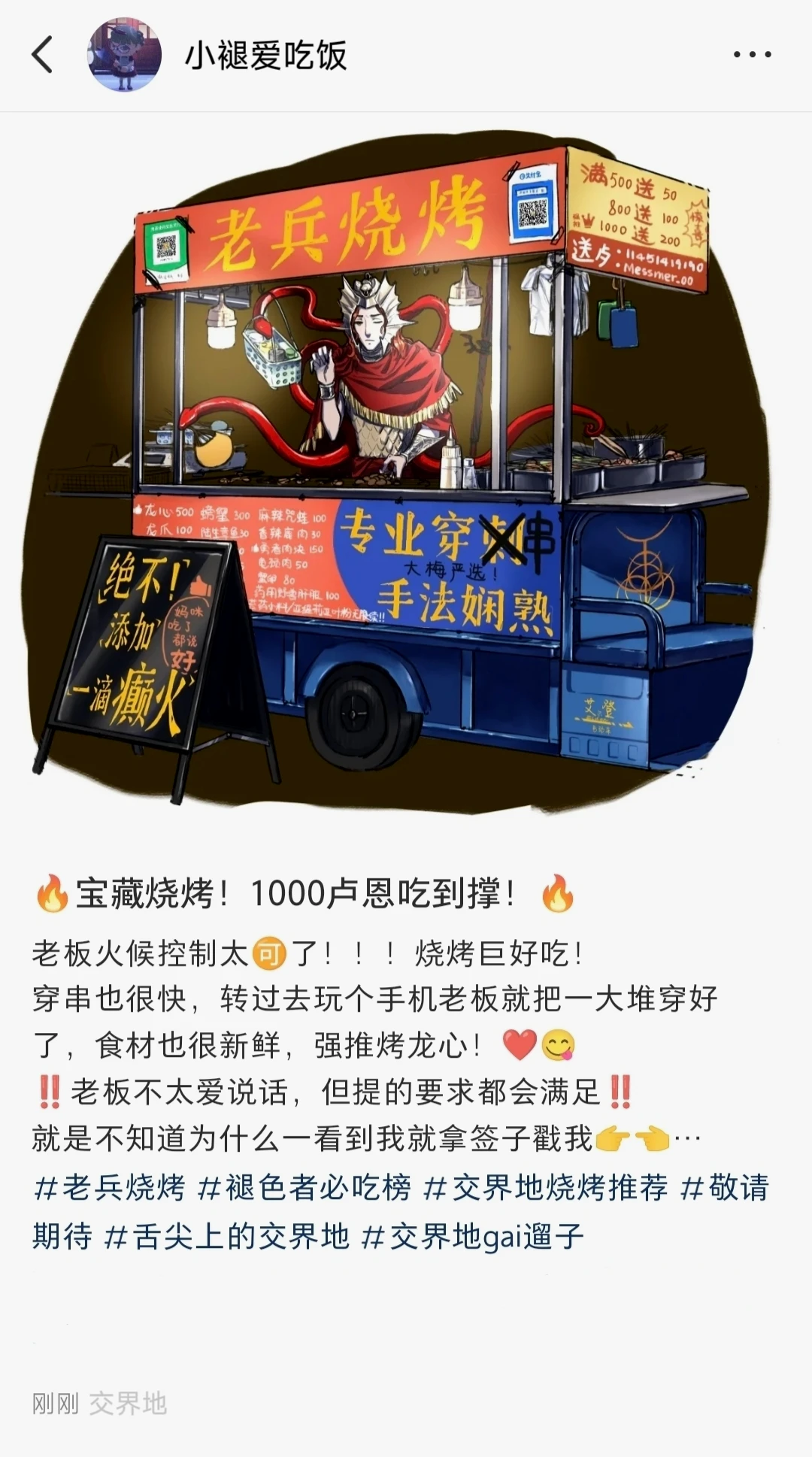Viewport: 812px width, 1457px height.
Task: Open the hashtag #交界地gai遛子
Action: (x=472, y=1236)
